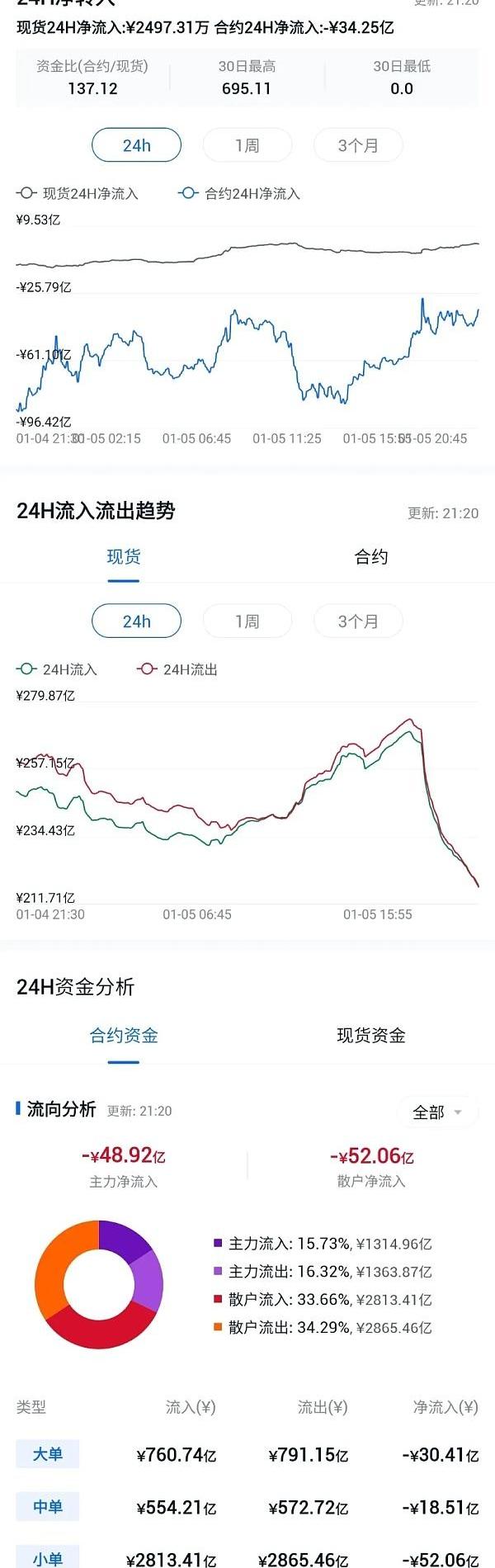Screen dimensions: 495x1568
Task: Switch to 现货 tab in 流入流出趋势
Action: coord(124,557)
